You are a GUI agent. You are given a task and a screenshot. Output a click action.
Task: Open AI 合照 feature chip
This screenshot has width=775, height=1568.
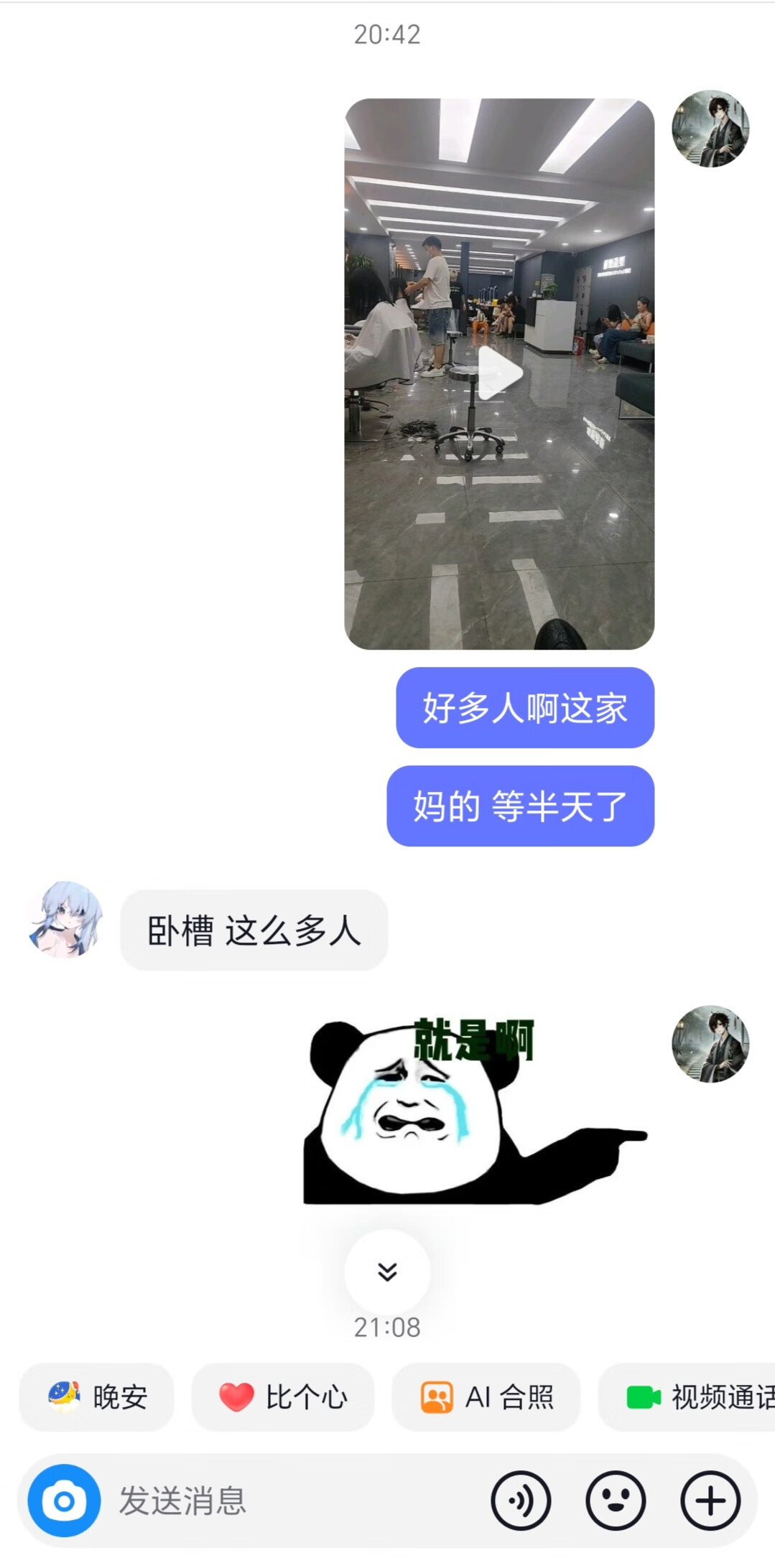click(x=486, y=1397)
